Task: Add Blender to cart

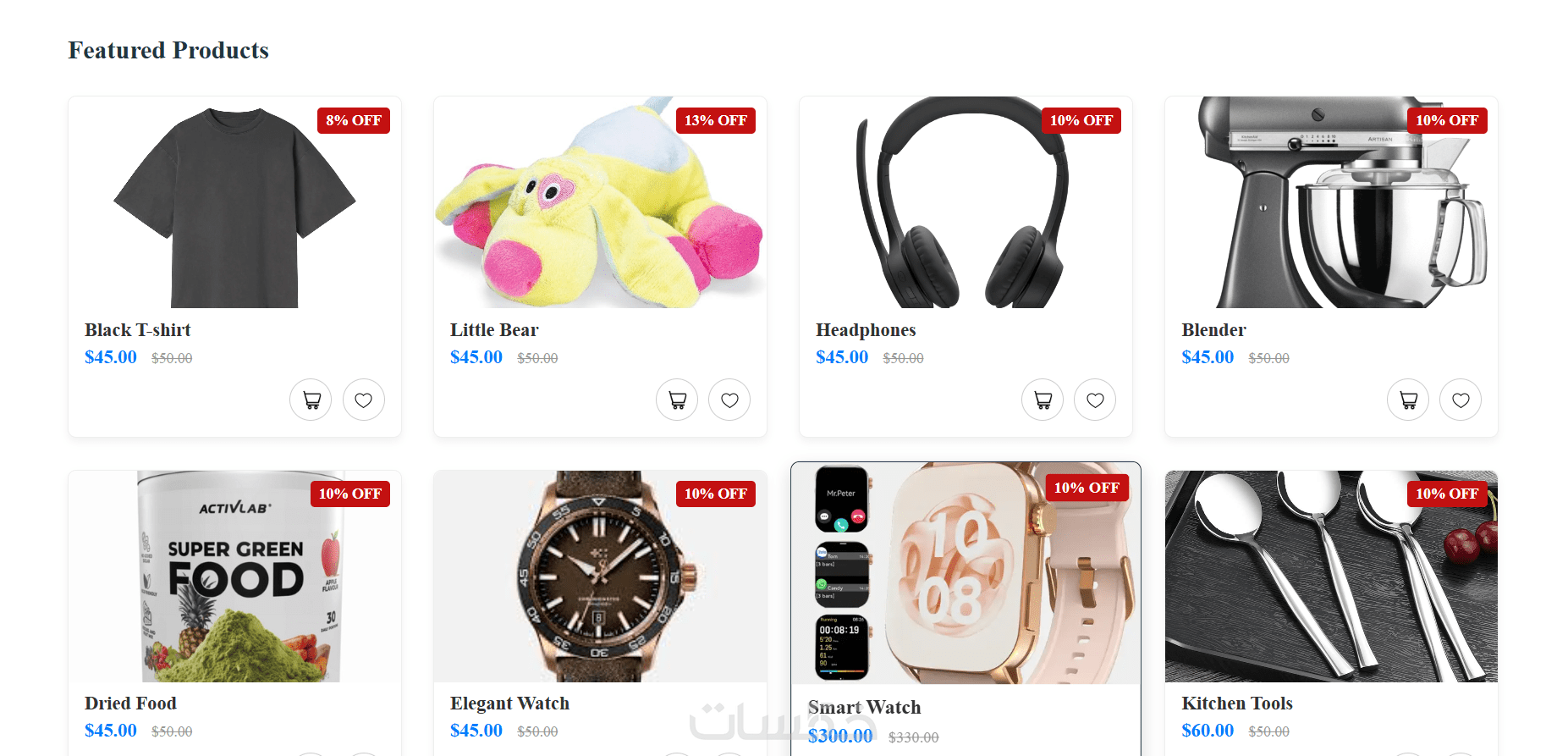Action: click(x=1408, y=400)
